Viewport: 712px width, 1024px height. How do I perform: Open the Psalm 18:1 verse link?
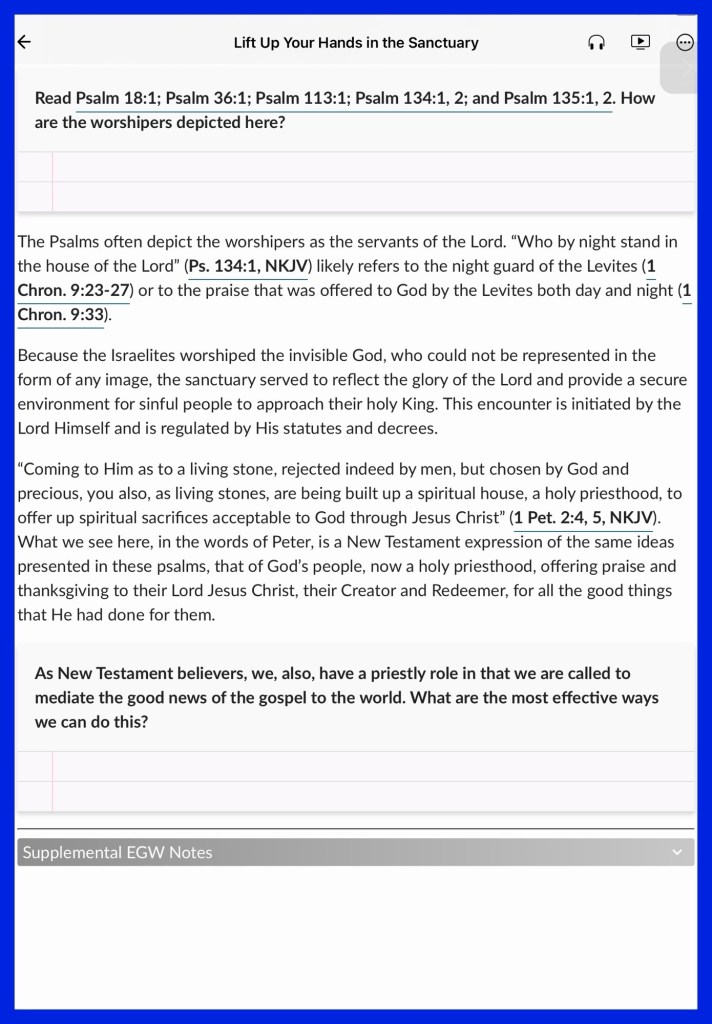pos(117,98)
